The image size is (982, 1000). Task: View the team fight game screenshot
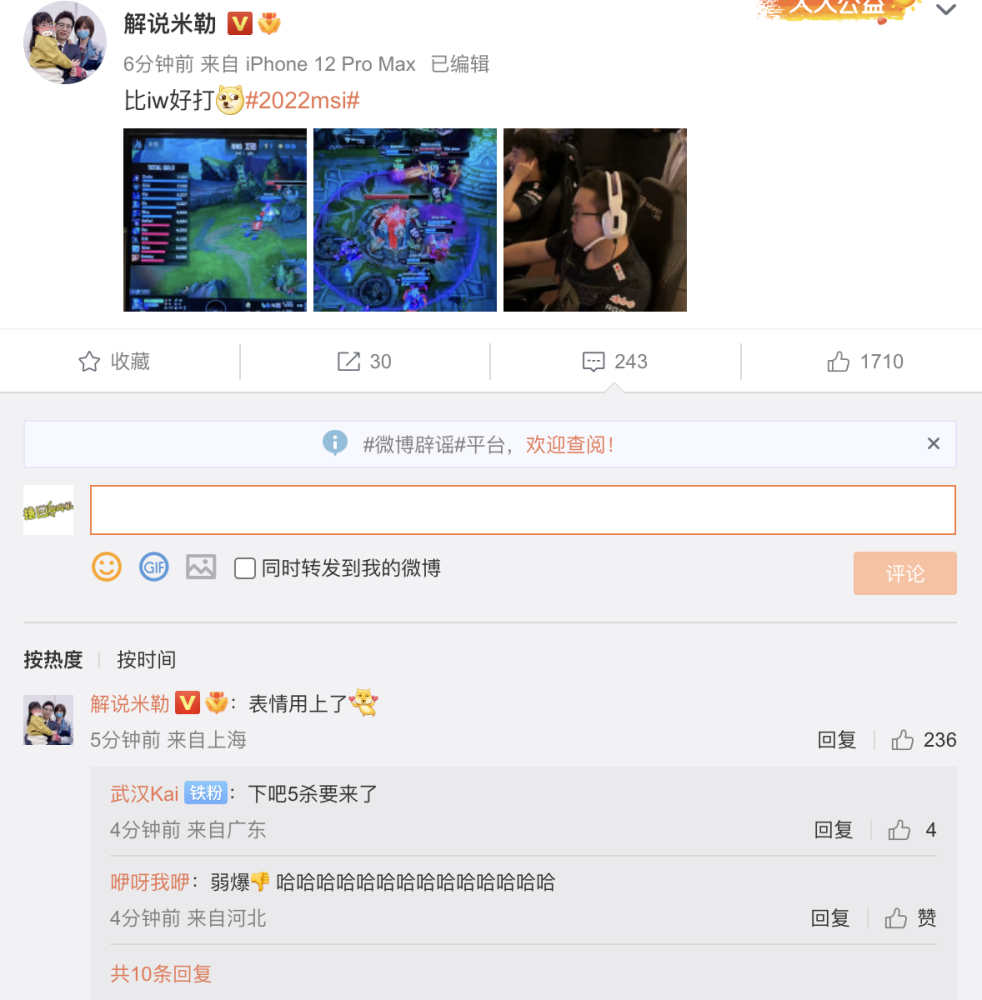[405, 220]
